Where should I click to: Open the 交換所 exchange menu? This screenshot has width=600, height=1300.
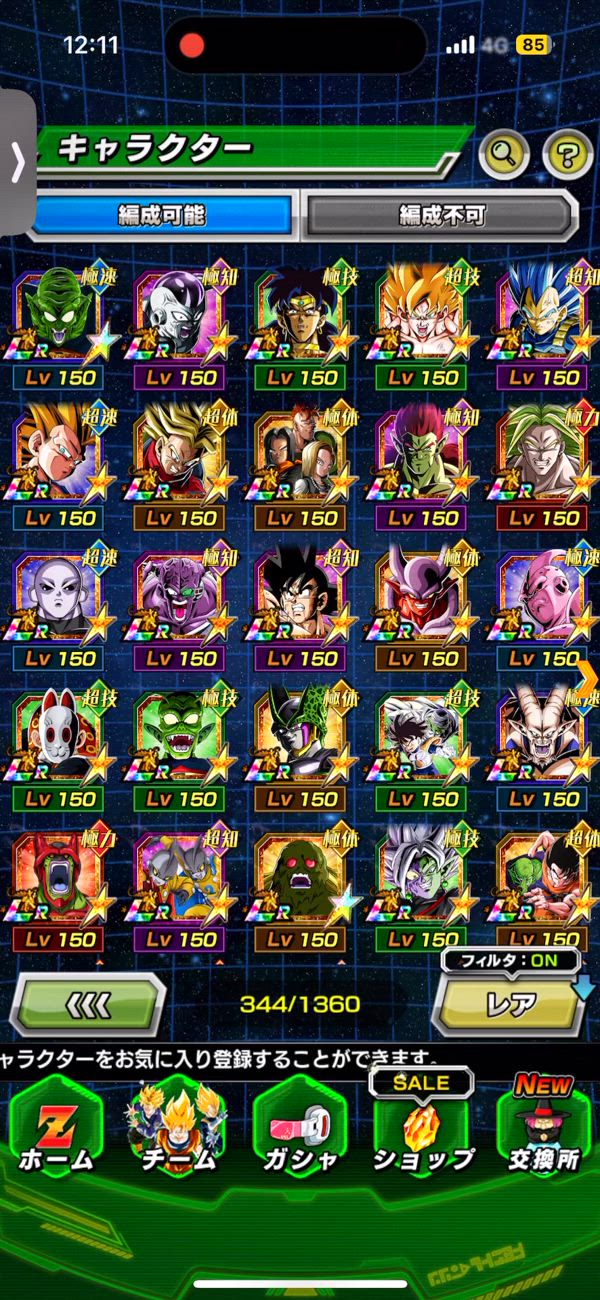543,1128
